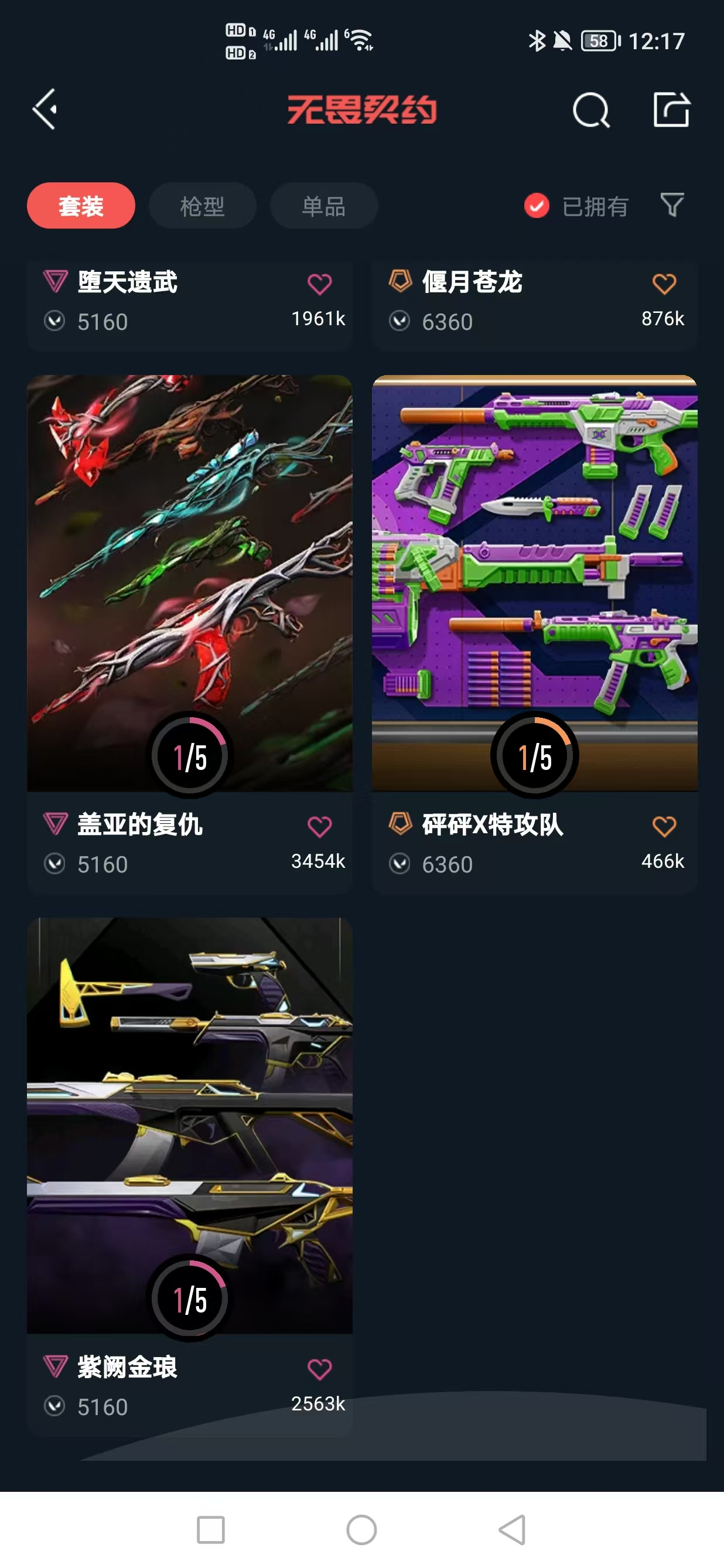Viewport: 724px width, 1568px height.
Task: Share this page via the share icon
Action: click(671, 110)
